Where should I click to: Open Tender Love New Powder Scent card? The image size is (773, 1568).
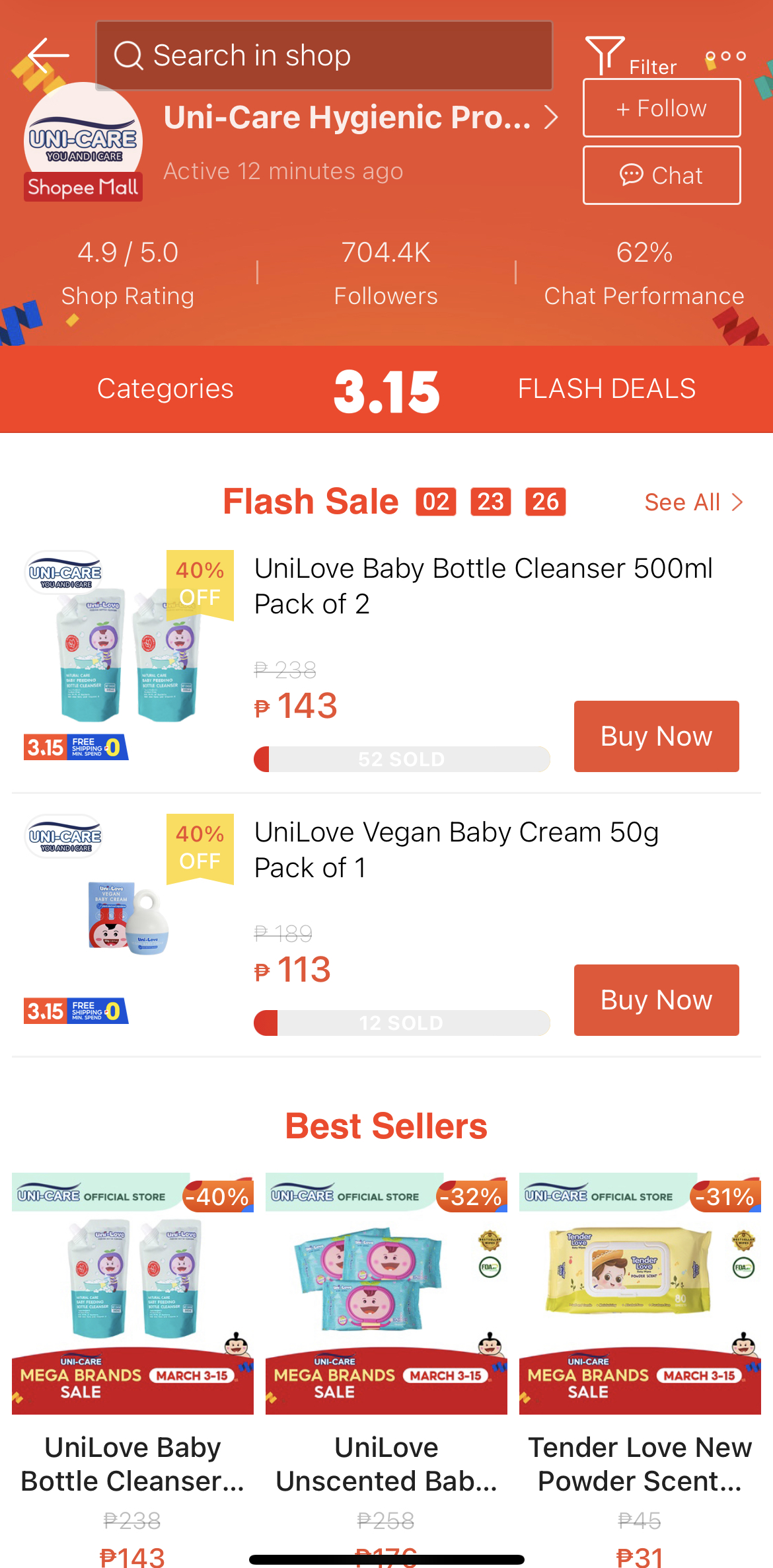tap(640, 1368)
